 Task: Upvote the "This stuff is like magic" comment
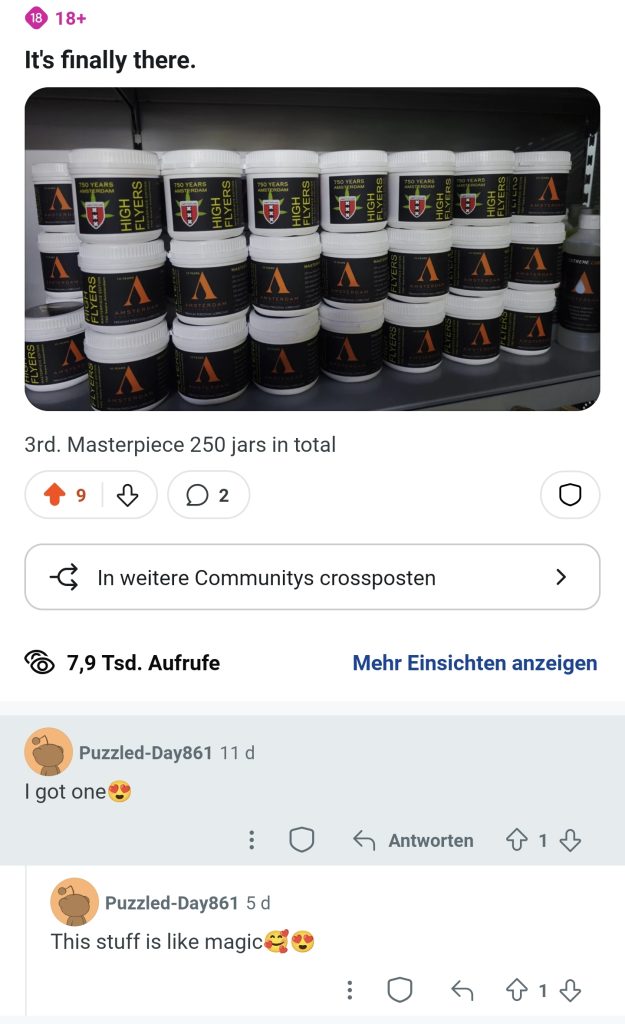516,990
